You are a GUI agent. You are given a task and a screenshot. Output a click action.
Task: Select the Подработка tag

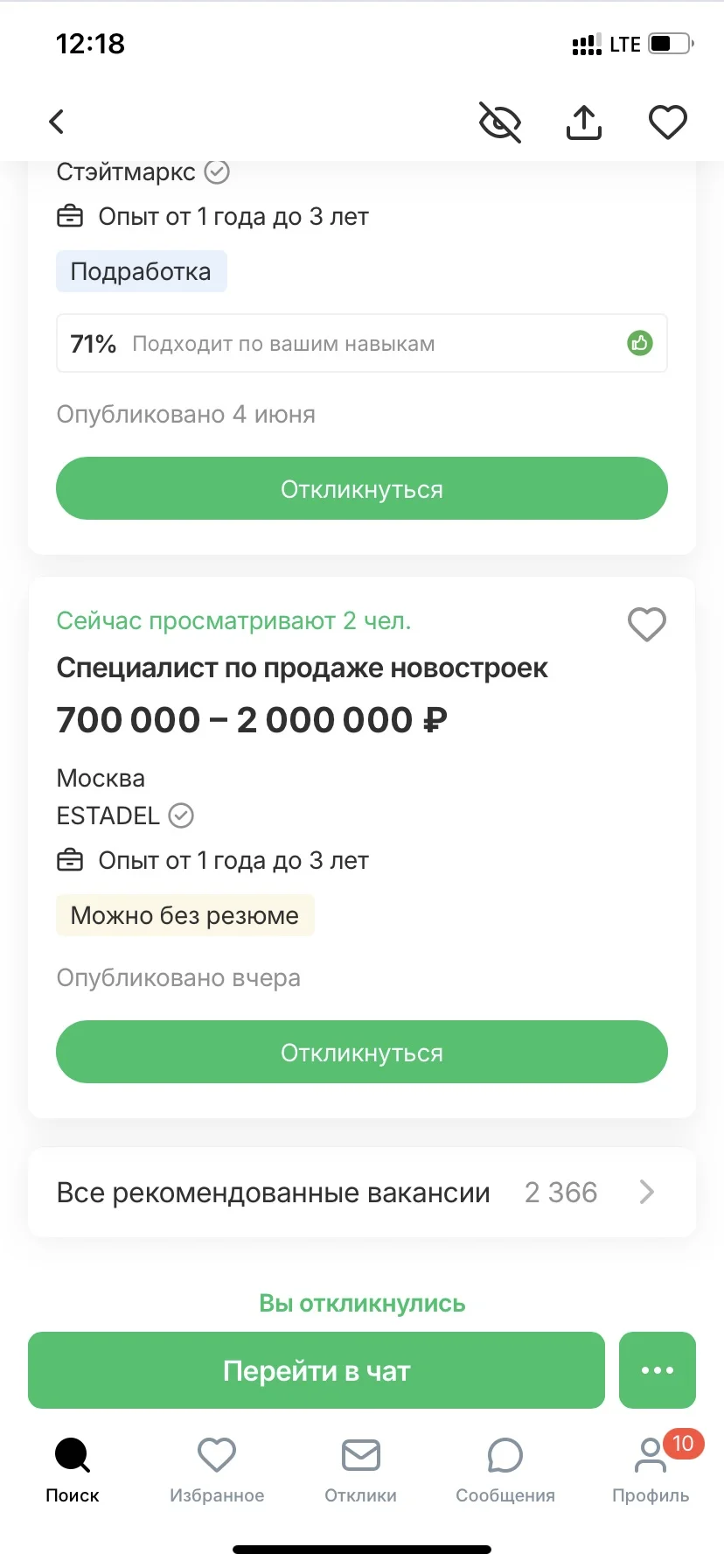point(141,271)
